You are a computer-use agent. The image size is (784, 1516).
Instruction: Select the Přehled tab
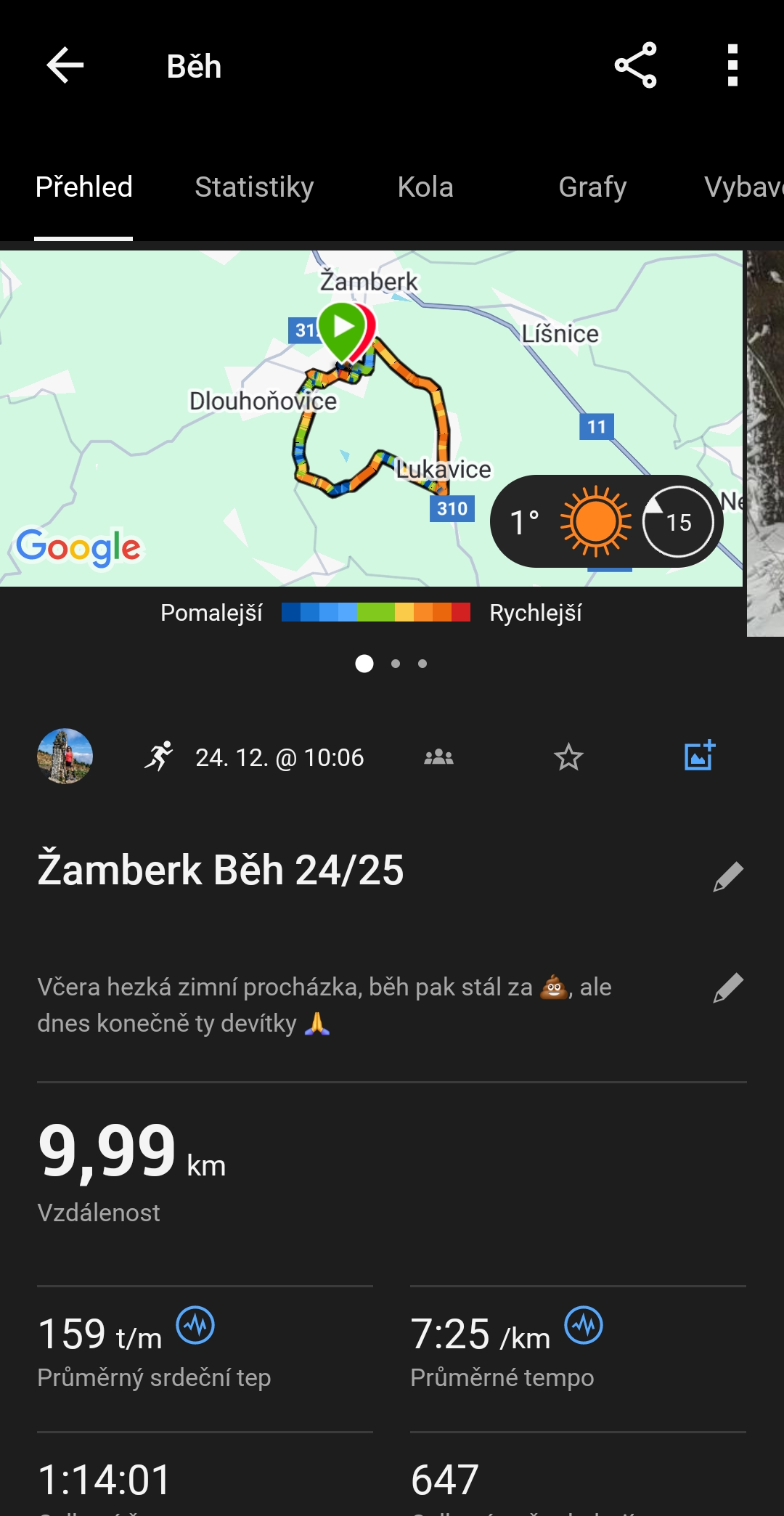coord(84,187)
